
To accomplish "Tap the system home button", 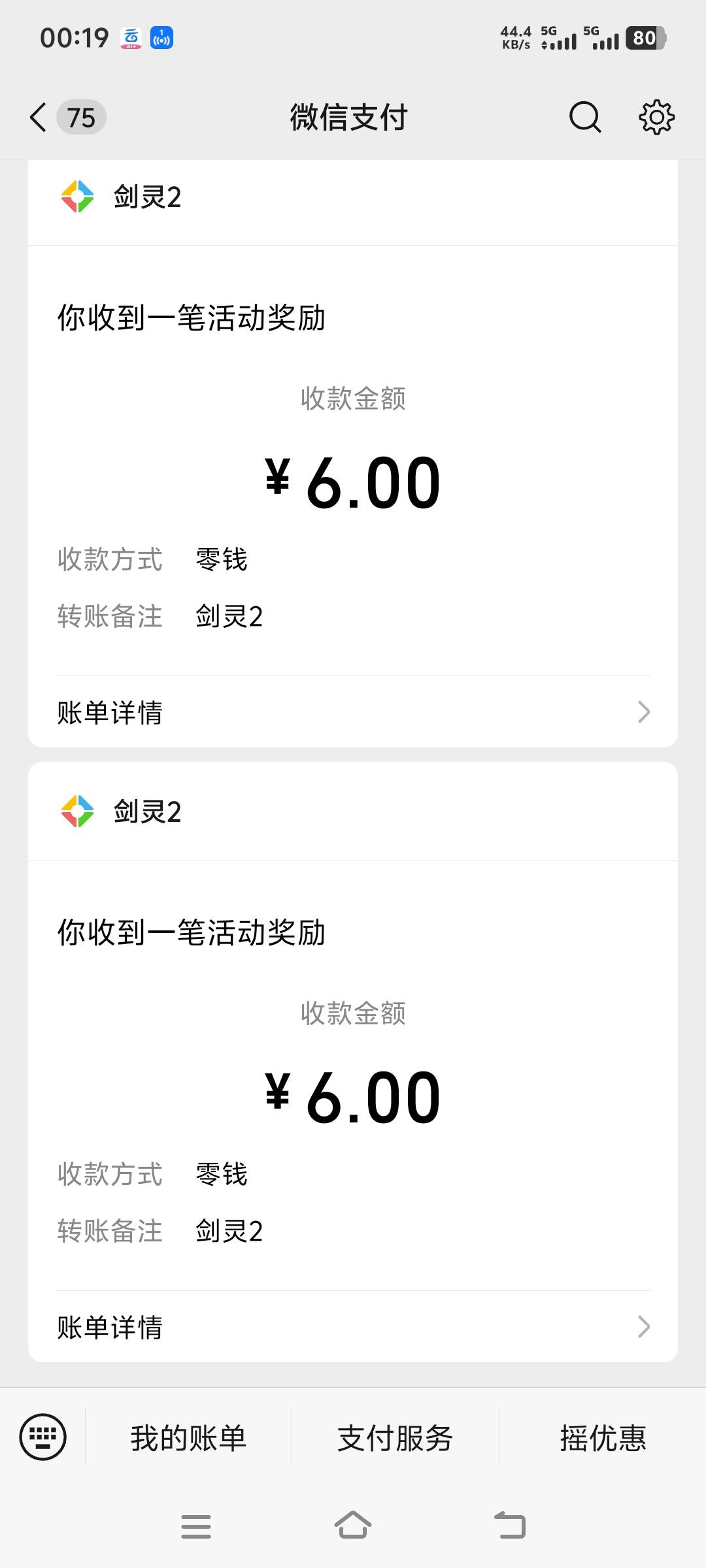I will point(353,1526).
